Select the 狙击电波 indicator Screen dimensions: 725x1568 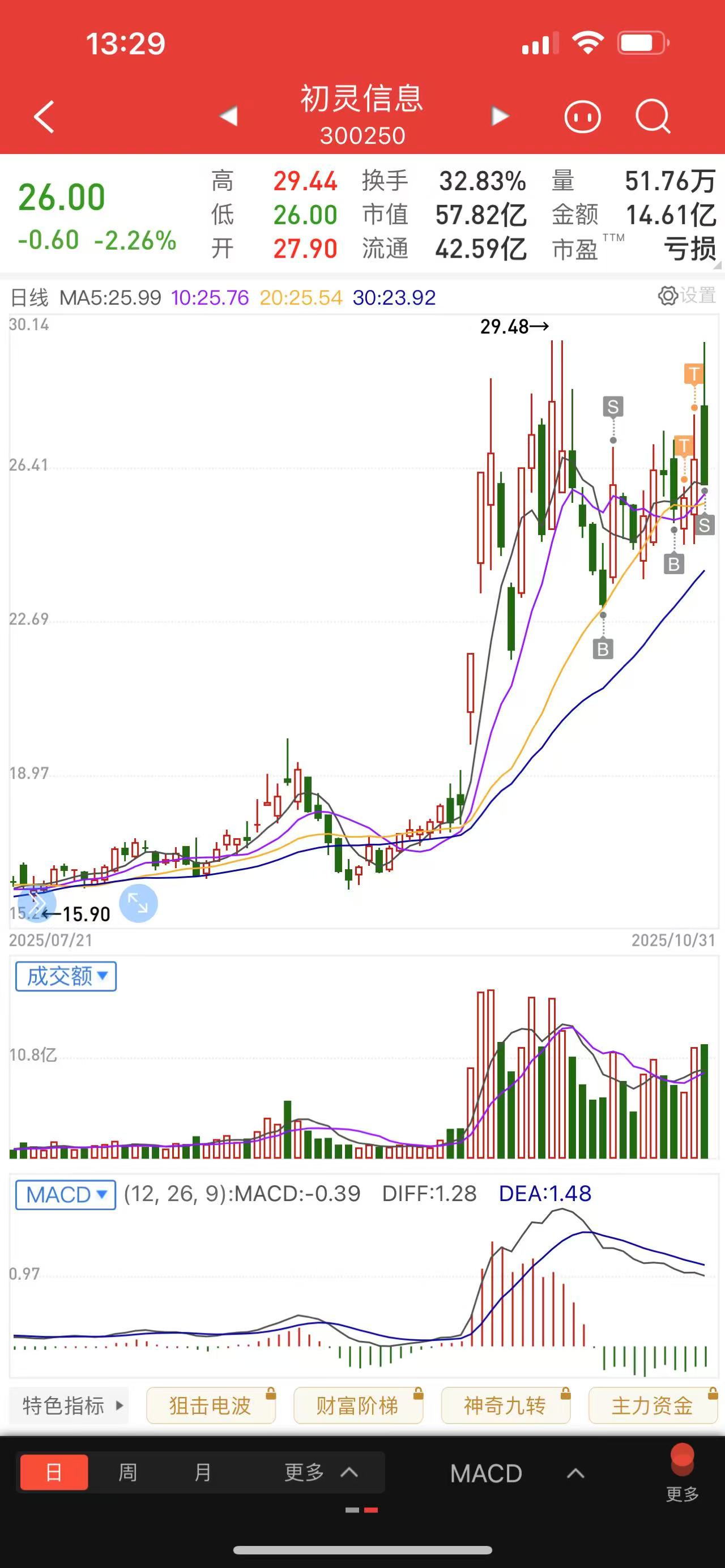pos(211,1405)
